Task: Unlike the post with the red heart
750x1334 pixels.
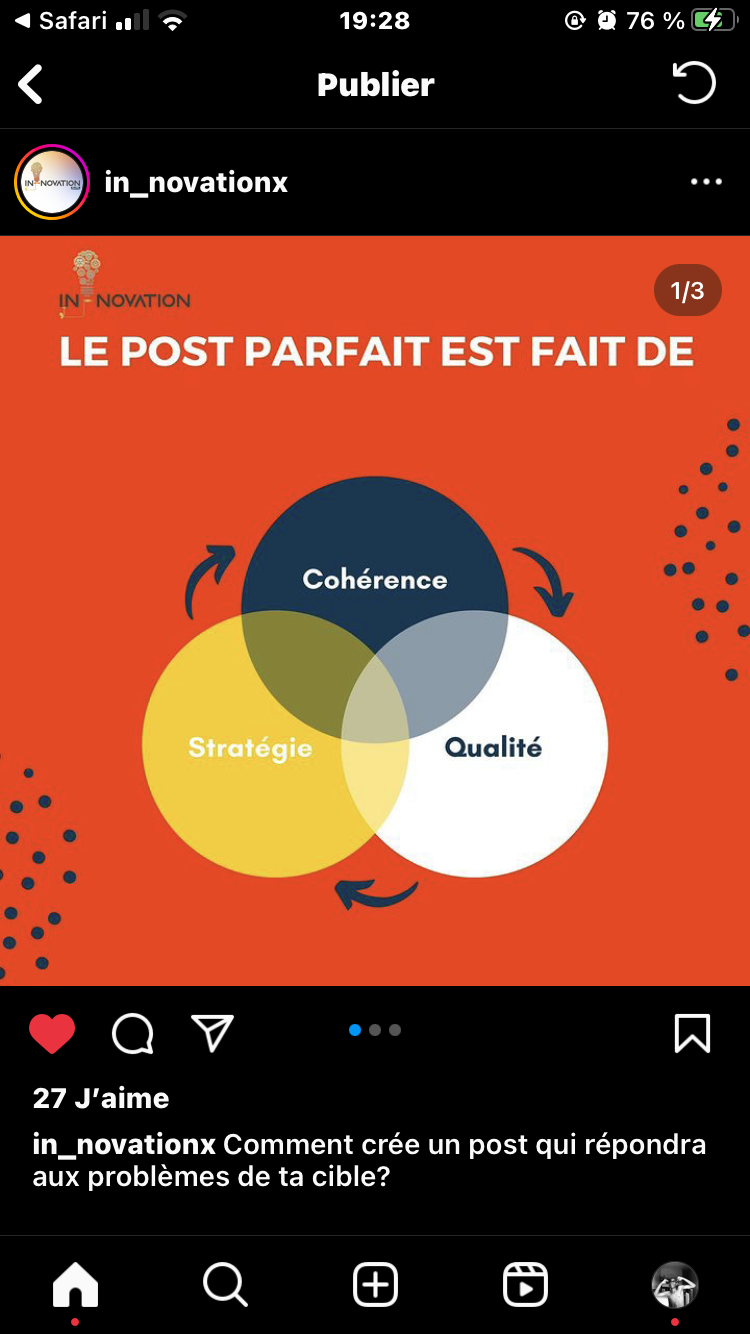Action: (52, 1033)
